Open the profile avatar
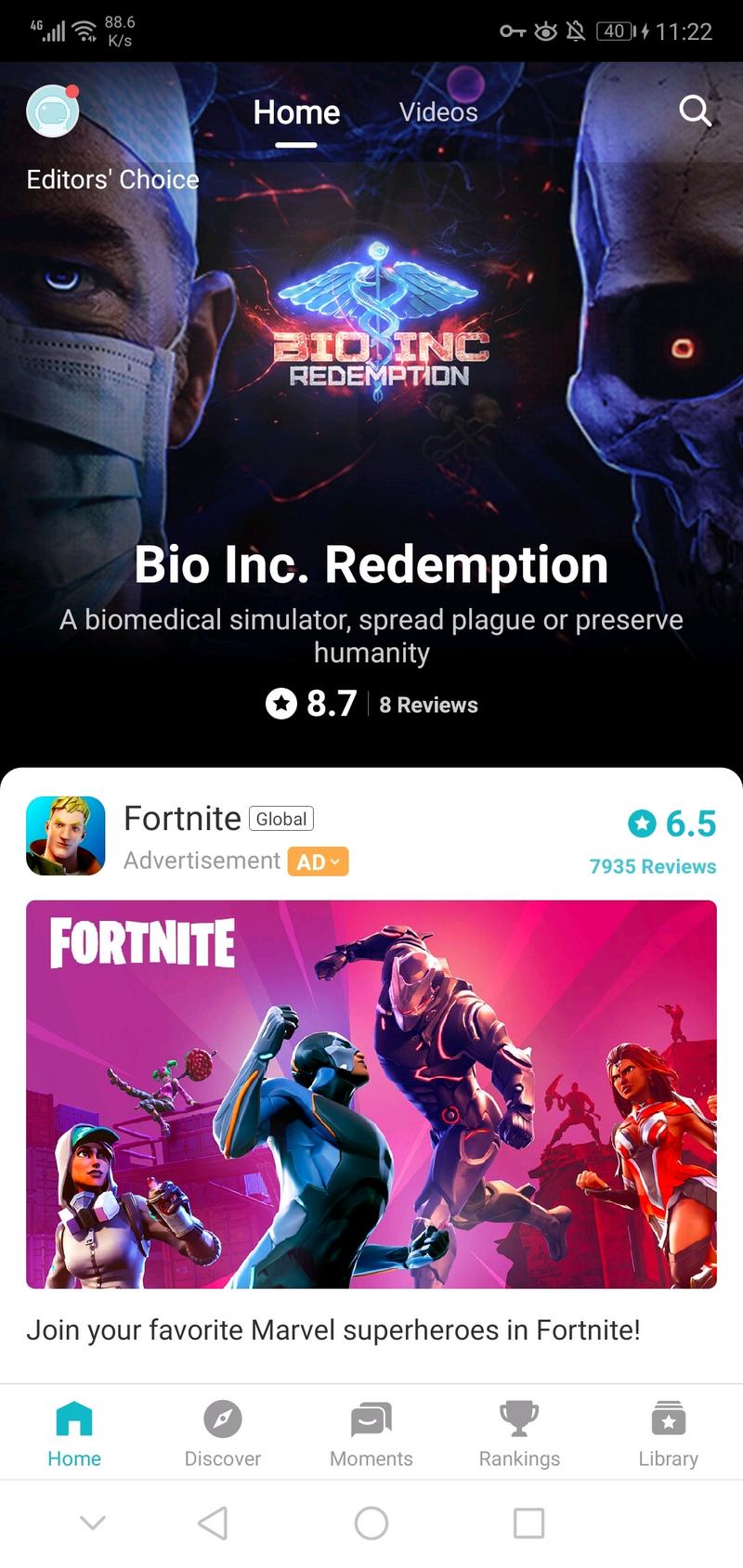 (x=52, y=111)
